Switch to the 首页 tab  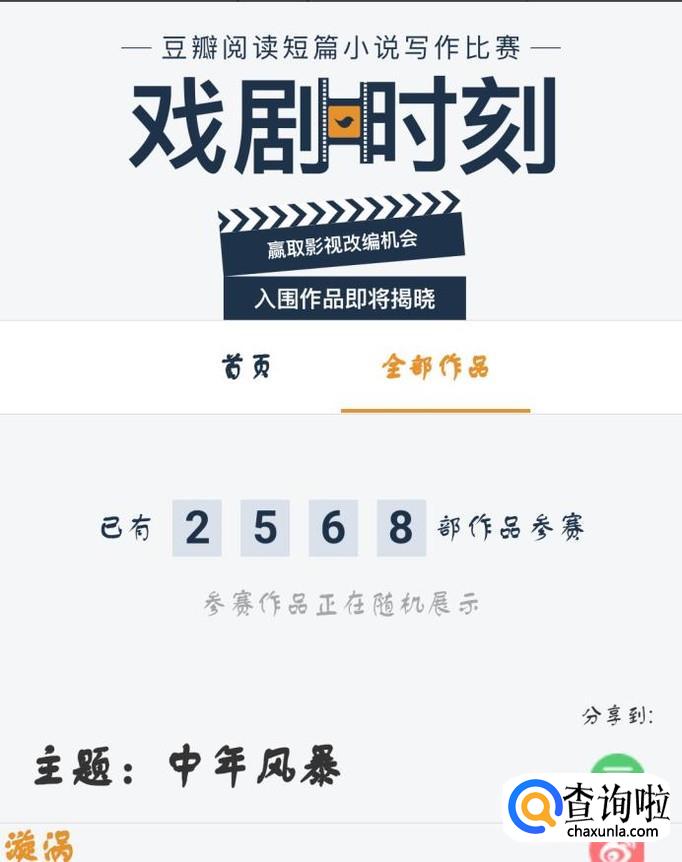246,367
